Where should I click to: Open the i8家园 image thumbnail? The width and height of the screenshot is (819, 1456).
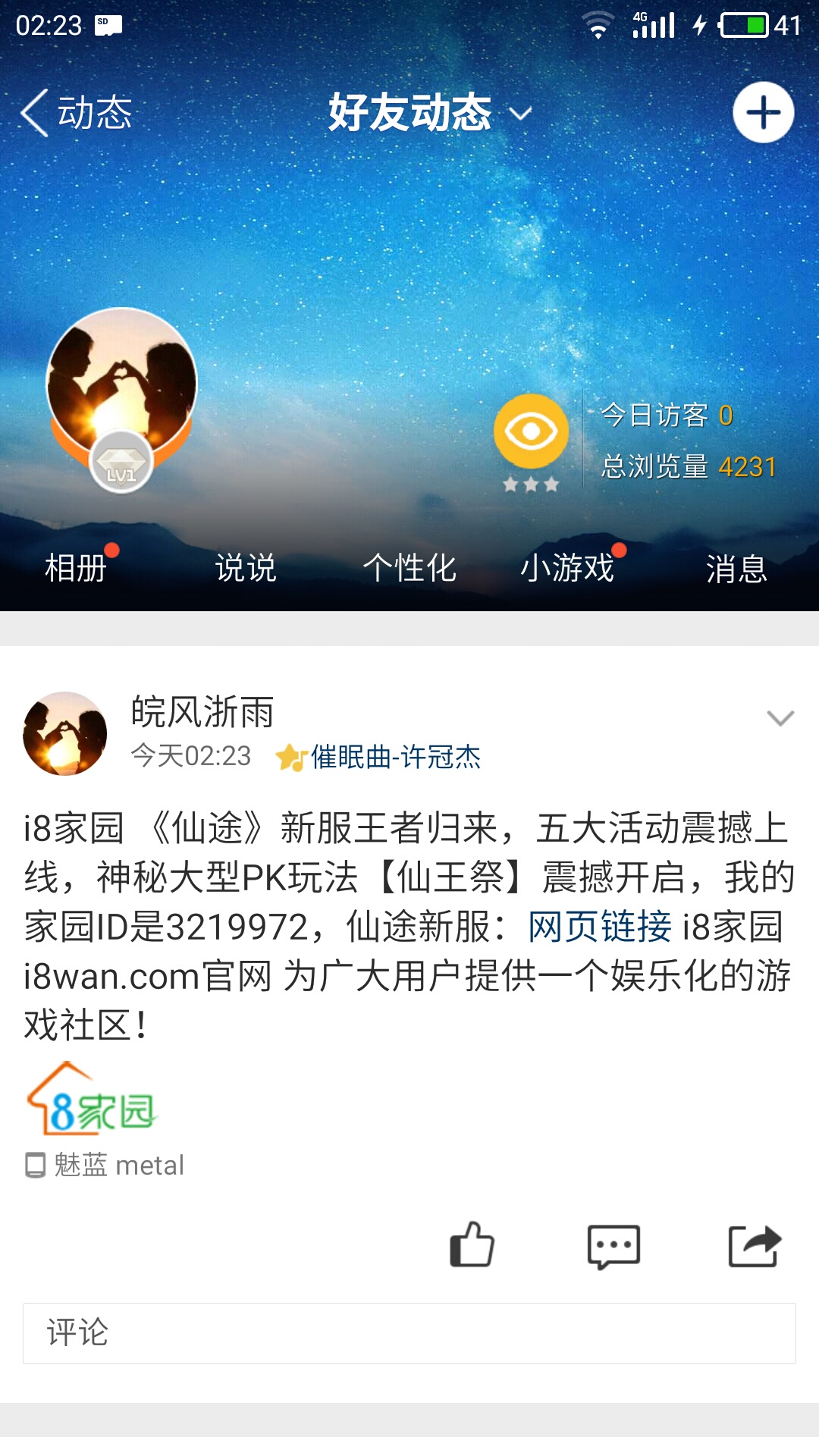point(91,1100)
